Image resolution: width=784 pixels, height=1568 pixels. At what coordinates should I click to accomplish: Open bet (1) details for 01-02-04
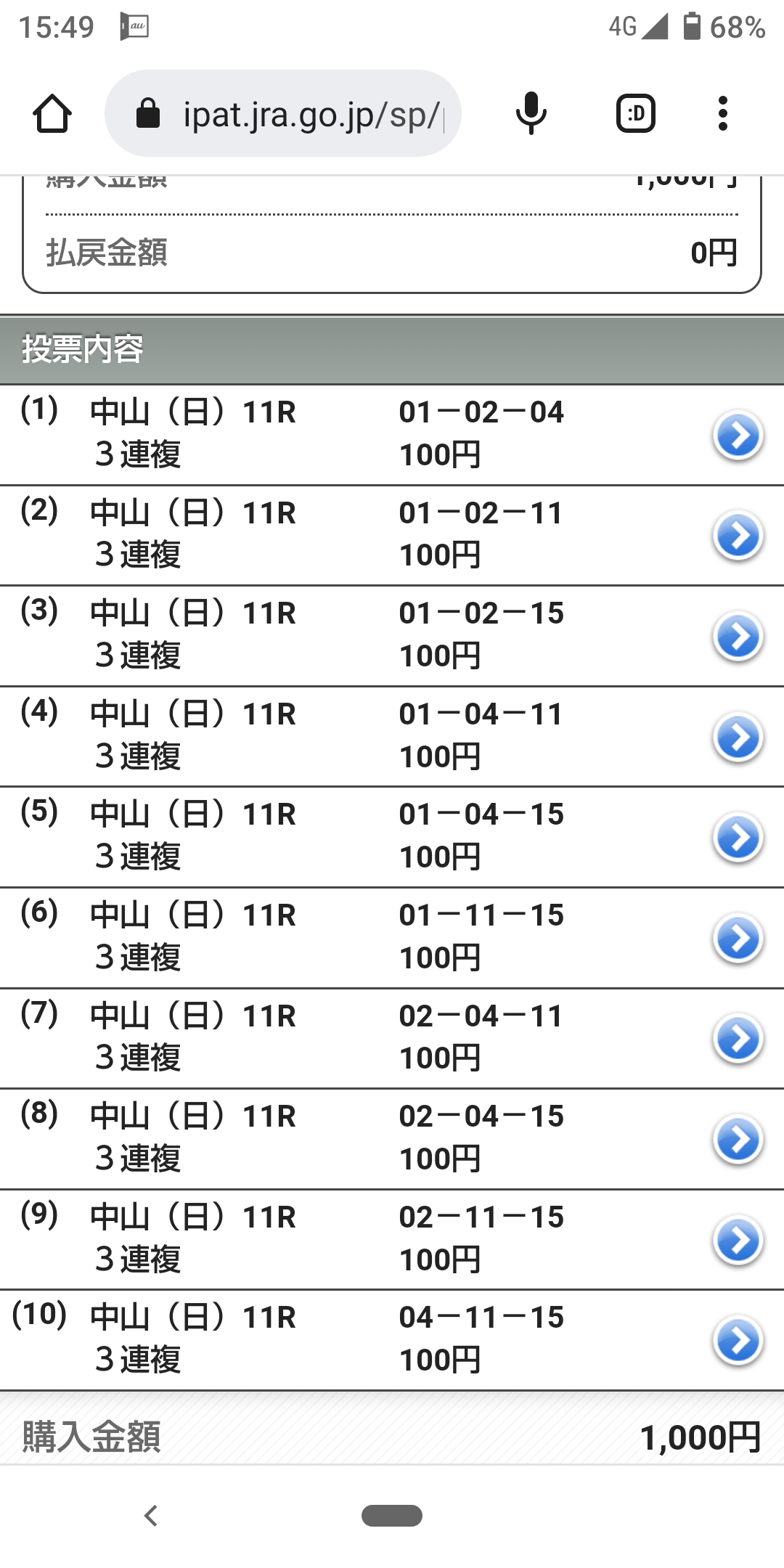[738, 436]
